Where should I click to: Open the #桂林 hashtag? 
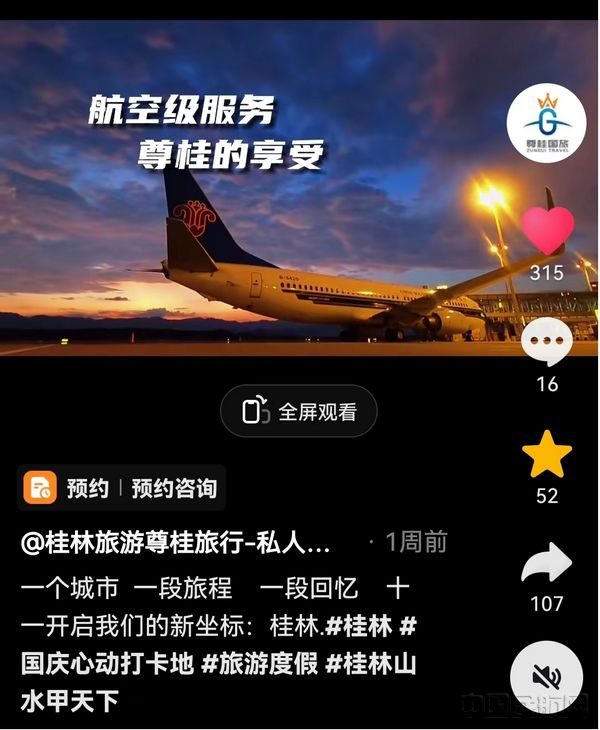pos(362,627)
